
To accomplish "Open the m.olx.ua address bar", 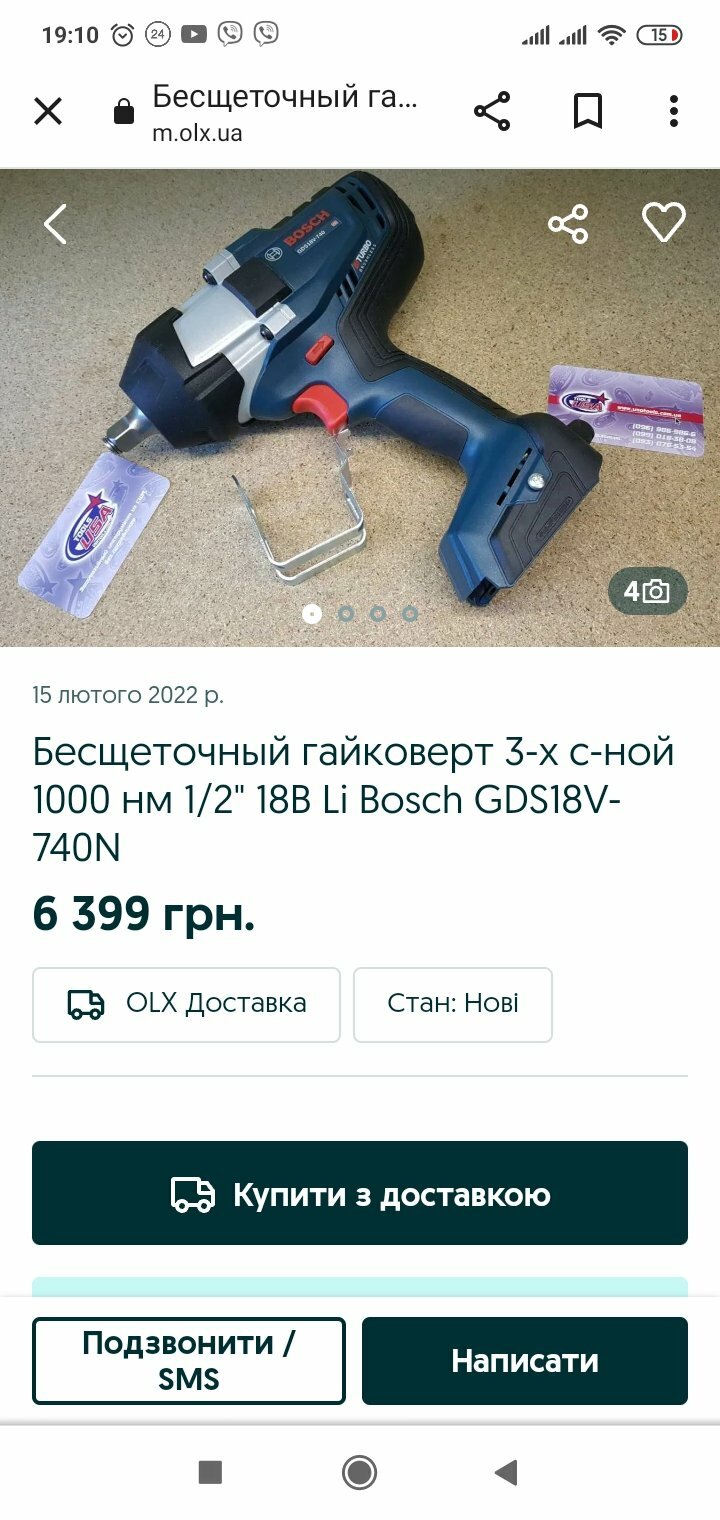I will (x=285, y=112).
